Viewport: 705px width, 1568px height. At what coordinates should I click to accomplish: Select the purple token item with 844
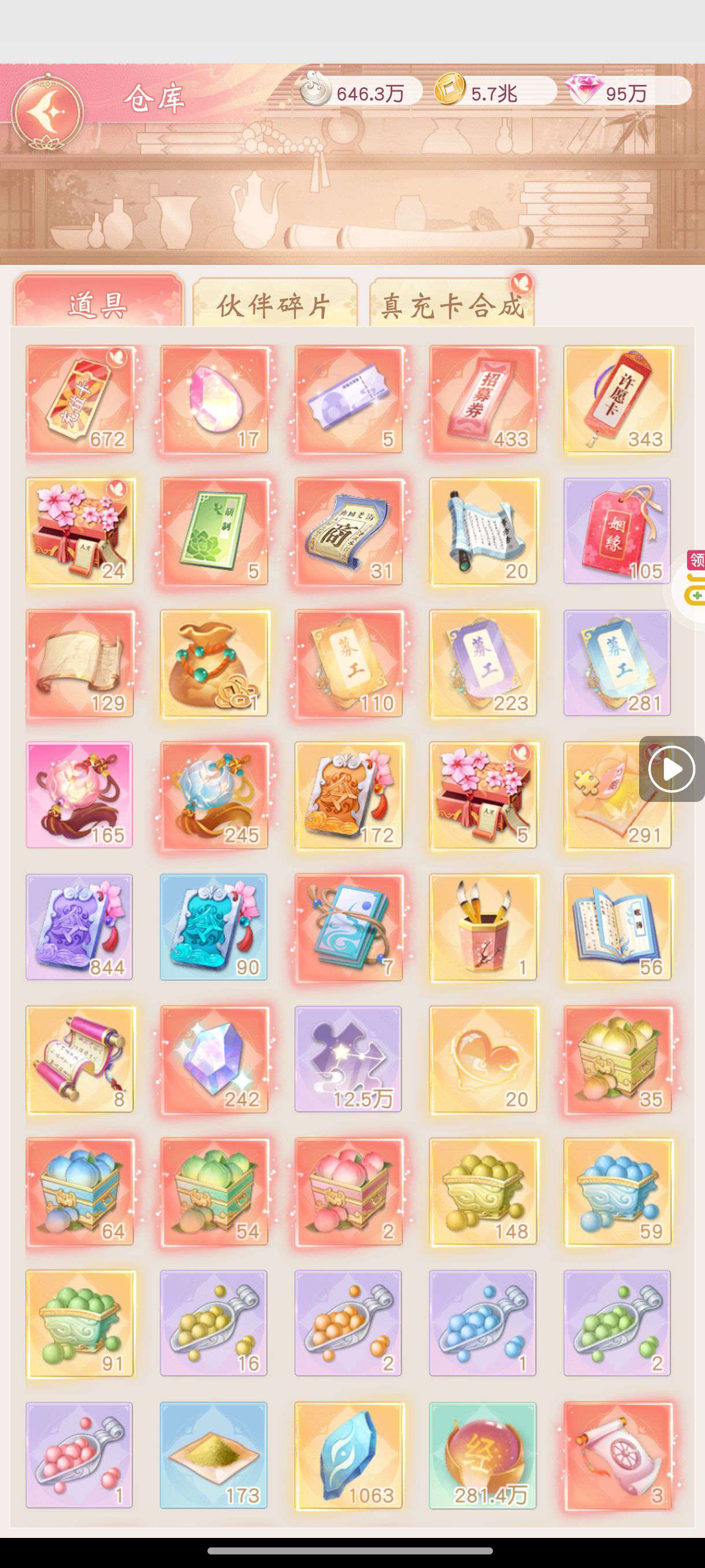(x=79, y=927)
